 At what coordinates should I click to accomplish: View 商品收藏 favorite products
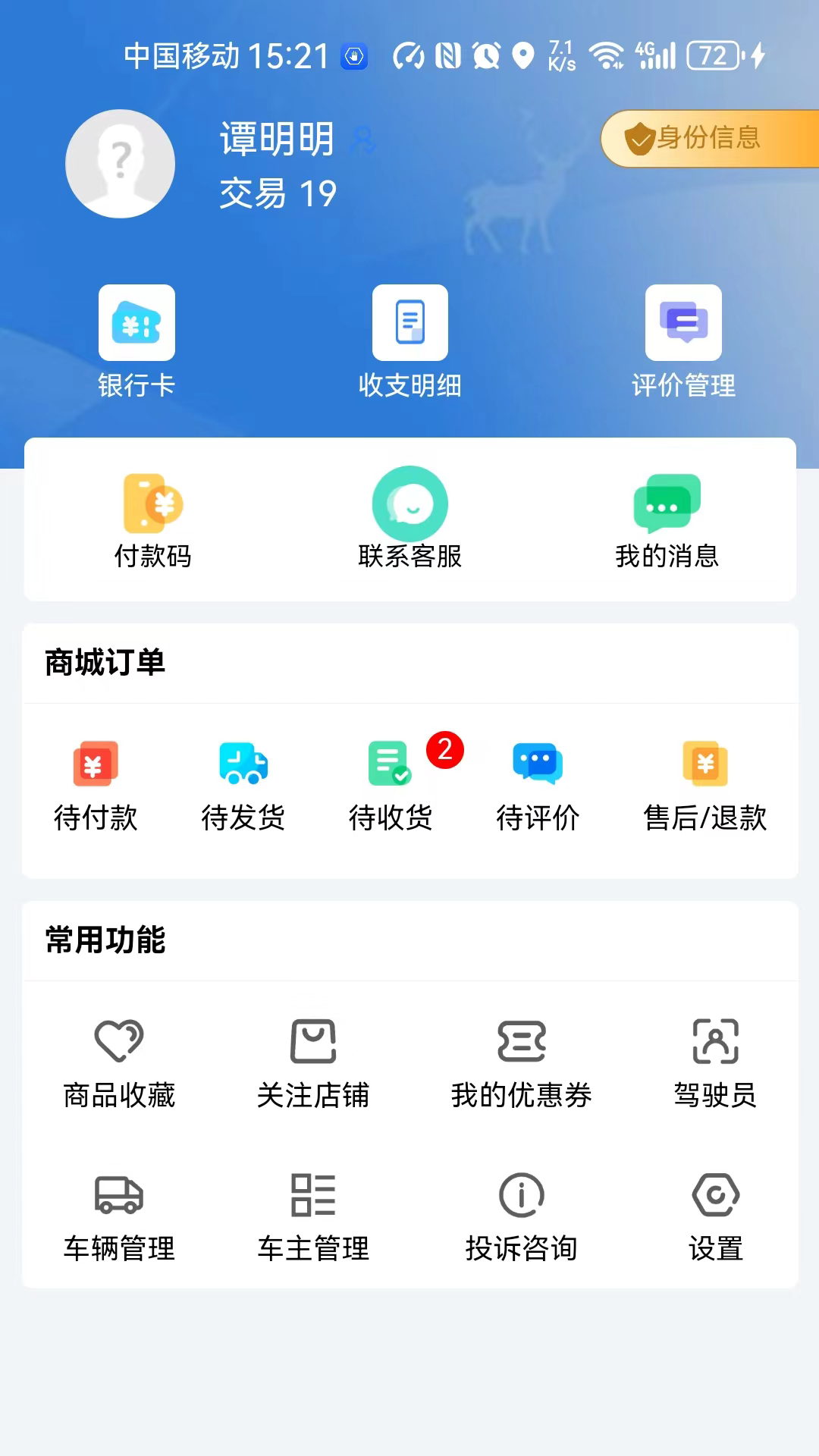pyautogui.click(x=119, y=1062)
